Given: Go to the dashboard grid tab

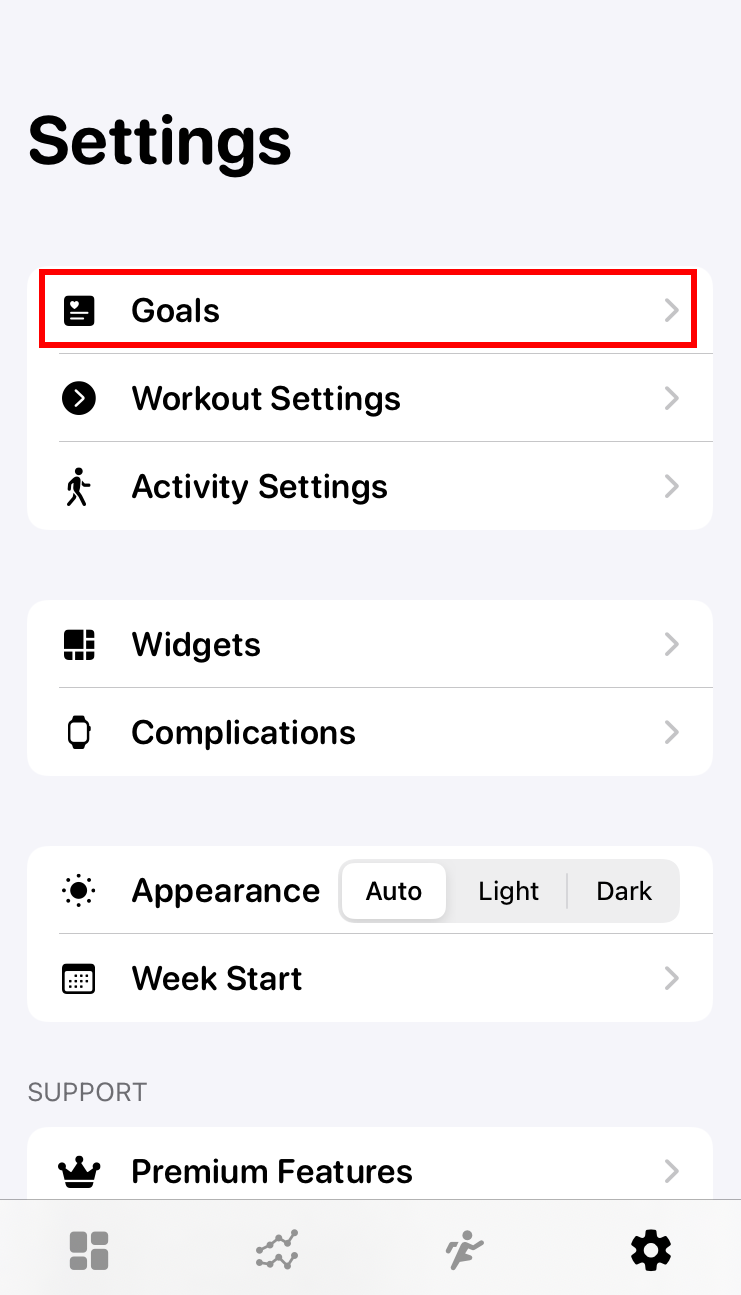Looking at the screenshot, I should [89, 1250].
